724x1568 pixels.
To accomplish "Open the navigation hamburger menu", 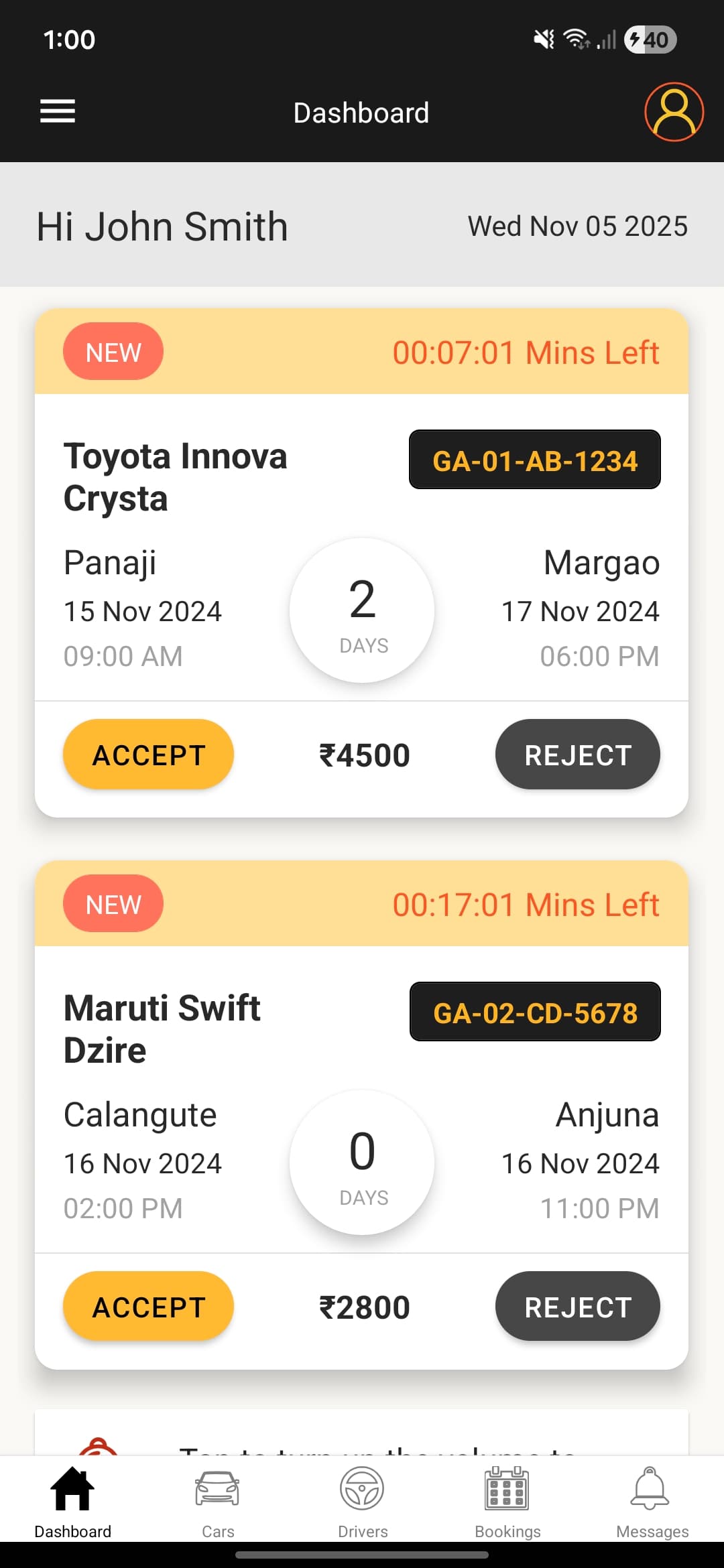I will (57, 111).
